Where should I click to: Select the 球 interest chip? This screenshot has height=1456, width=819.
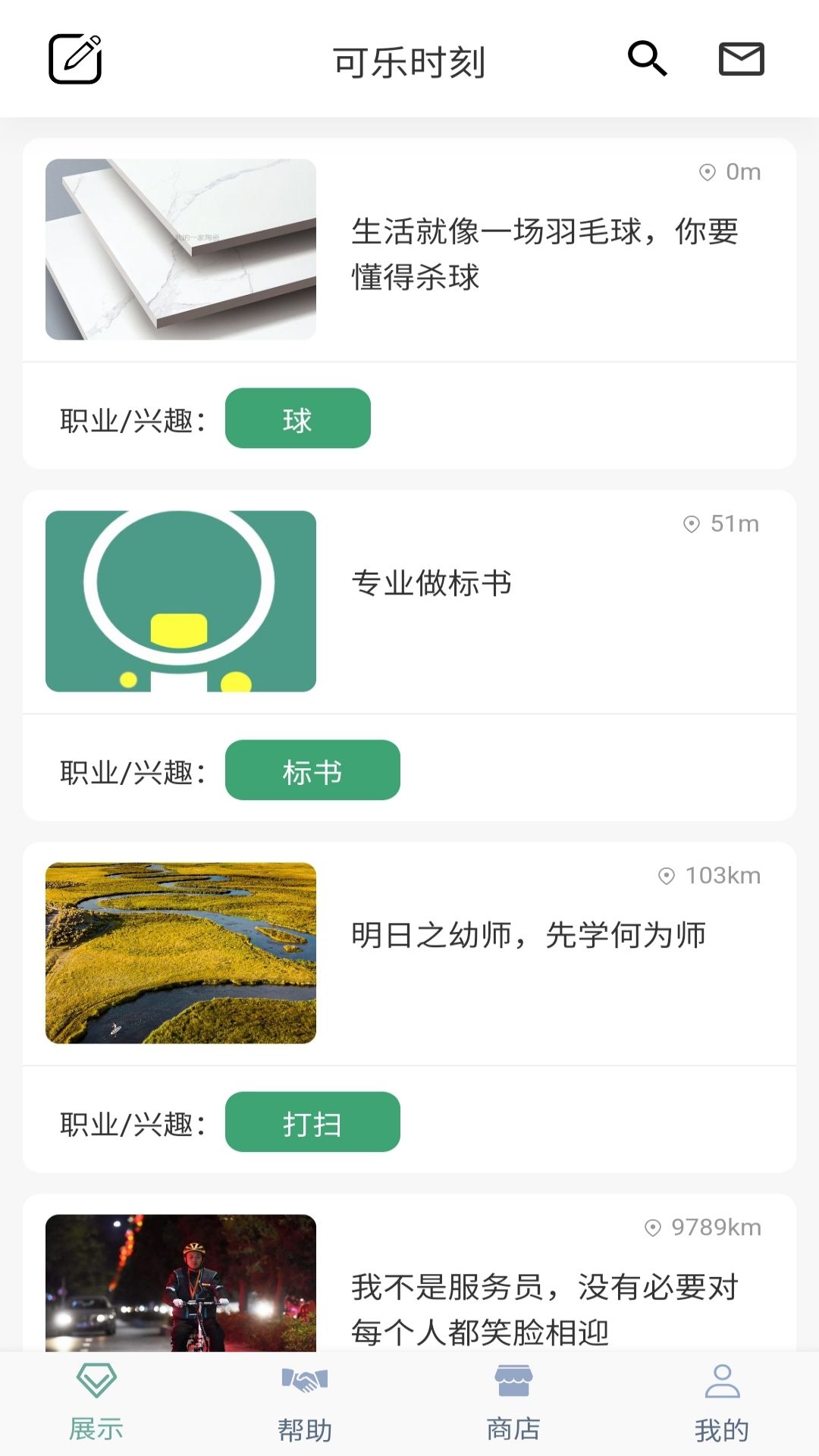pyautogui.click(x=297, y=419)
